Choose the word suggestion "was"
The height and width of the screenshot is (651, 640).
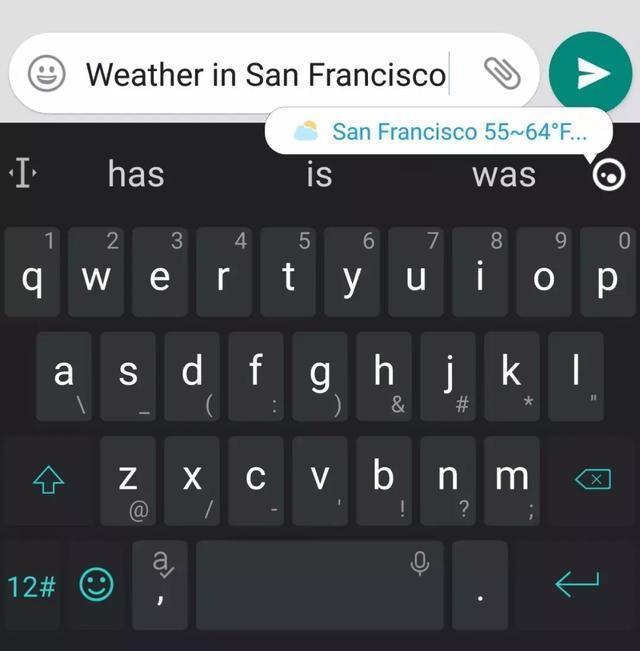tap(503, 175)
